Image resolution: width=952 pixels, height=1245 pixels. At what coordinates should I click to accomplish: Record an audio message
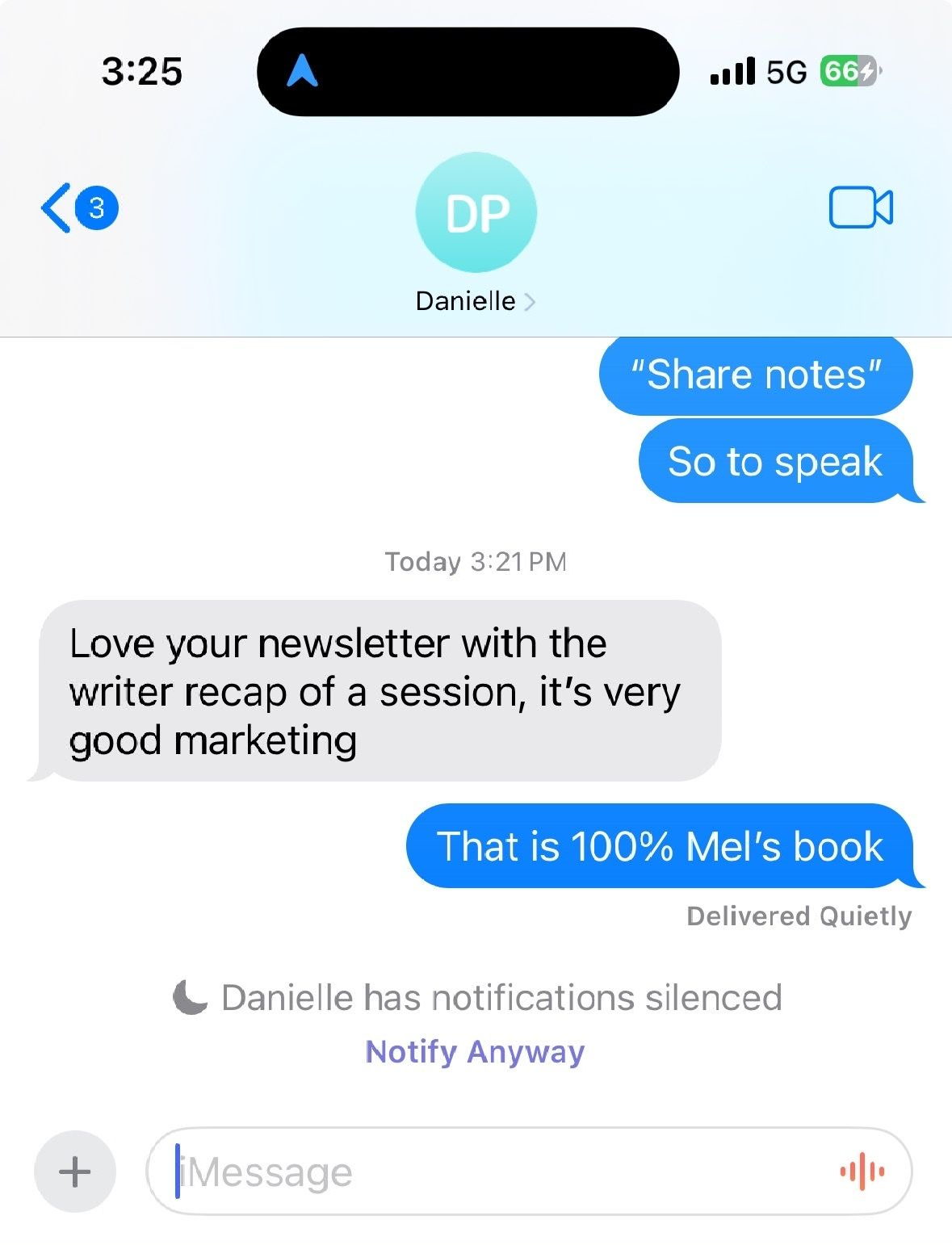click(x=862, y=1171)
